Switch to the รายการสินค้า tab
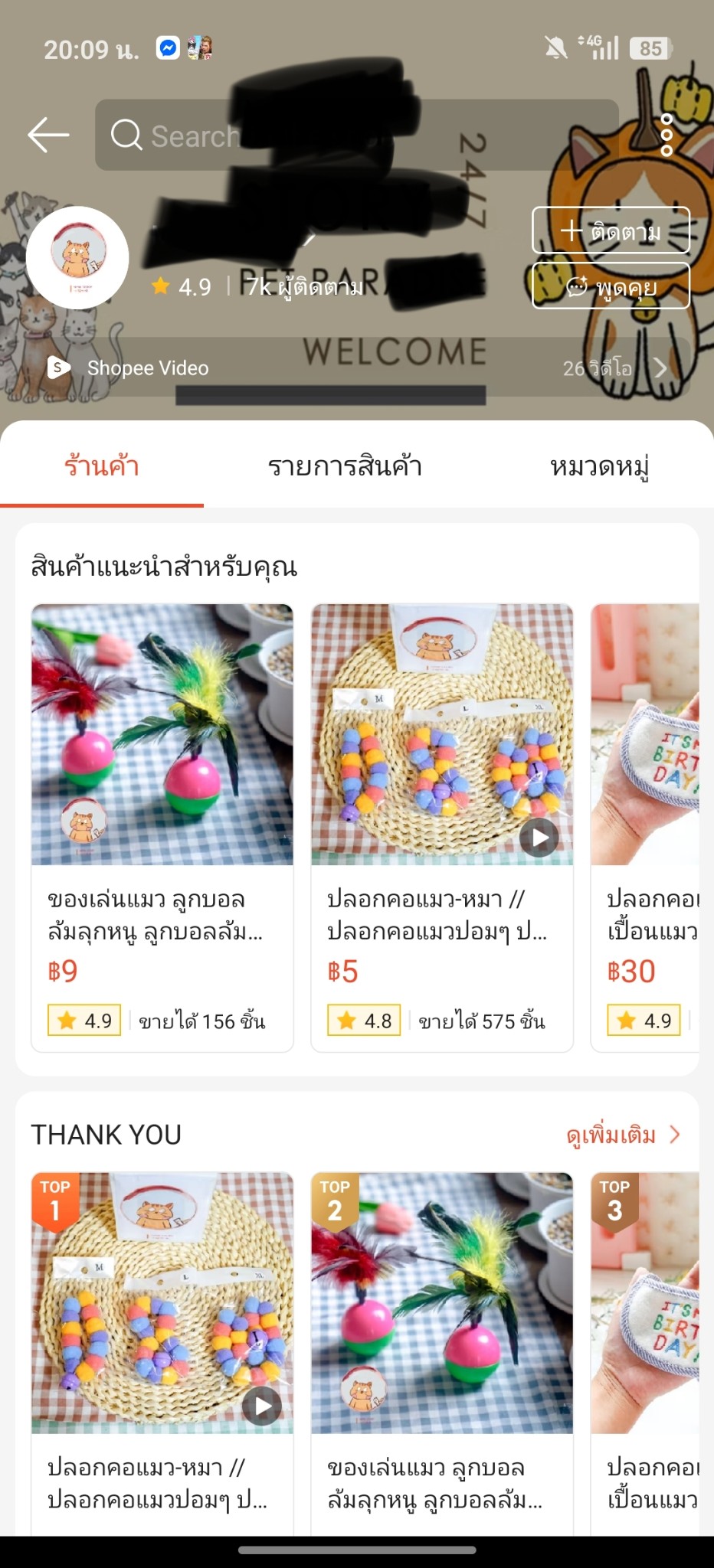This screenshot has width=714, height=1568. pyautogui.click(x=345, y=466)
